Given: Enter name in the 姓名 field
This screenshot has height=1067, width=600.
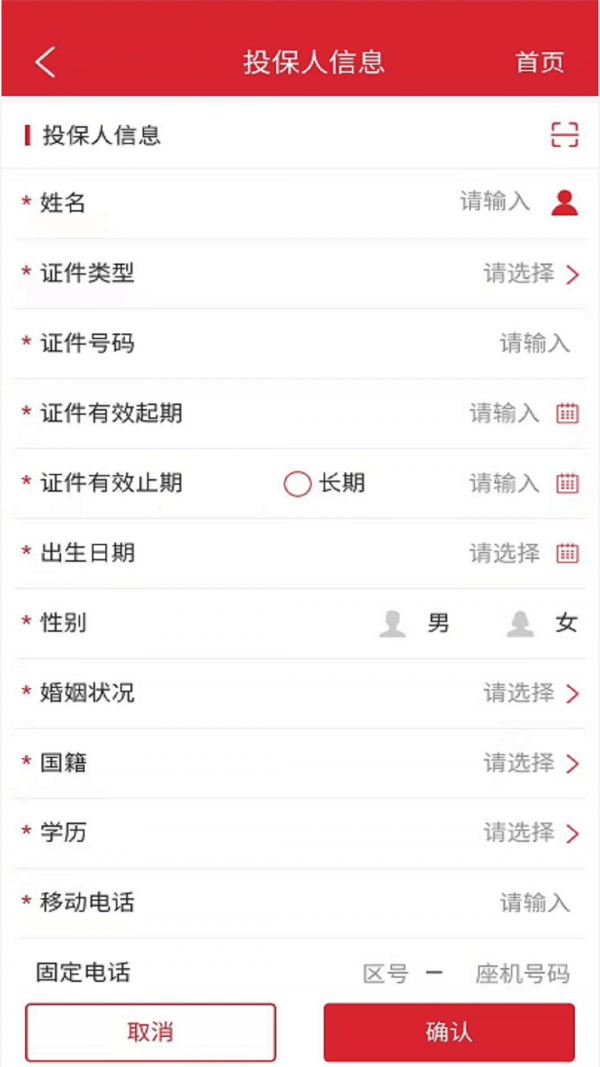Looking at the screenshot, I should tap(494, 202).
